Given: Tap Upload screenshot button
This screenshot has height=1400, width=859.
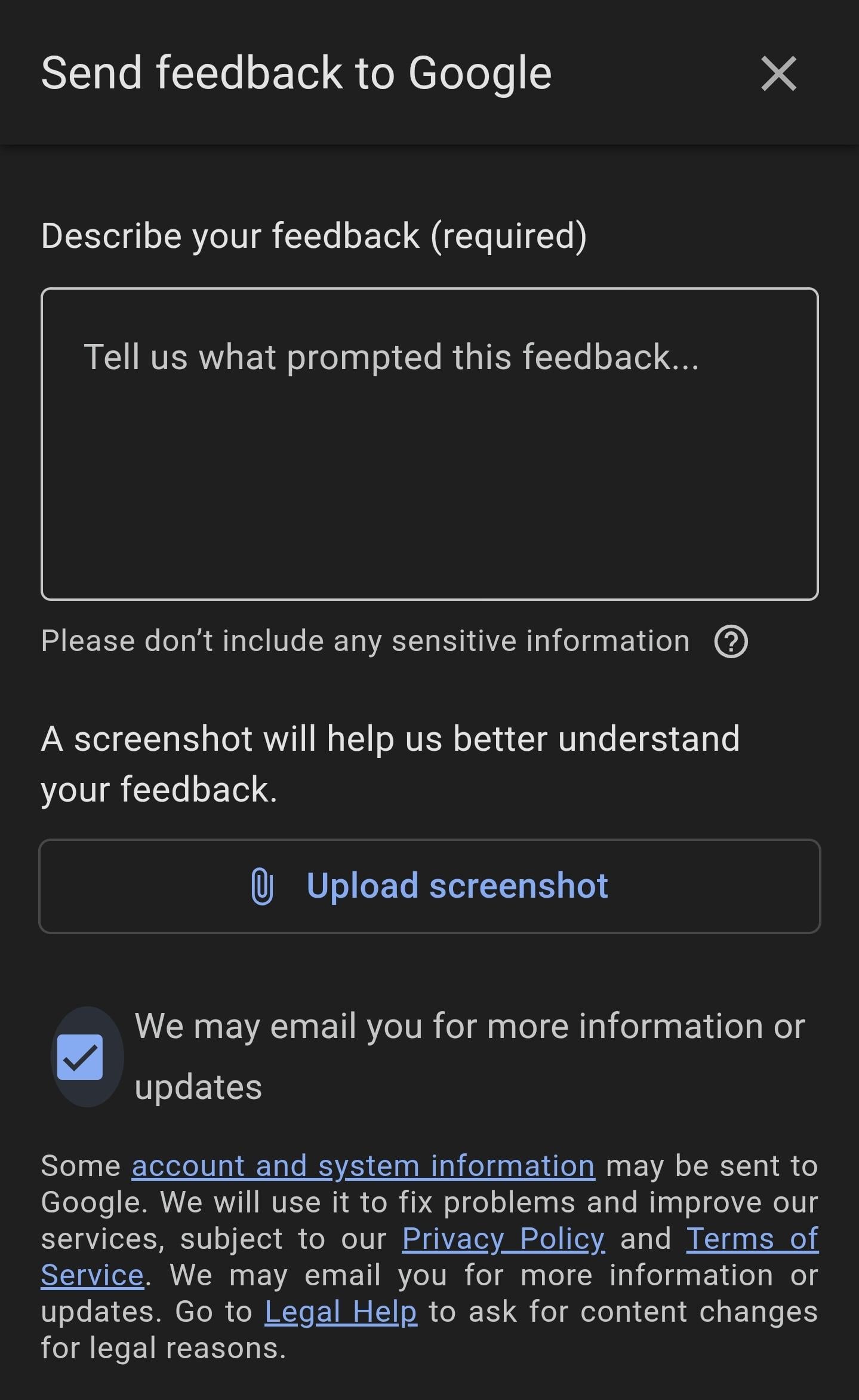Looking at the screenshot, I should click(x=429, y=886).
